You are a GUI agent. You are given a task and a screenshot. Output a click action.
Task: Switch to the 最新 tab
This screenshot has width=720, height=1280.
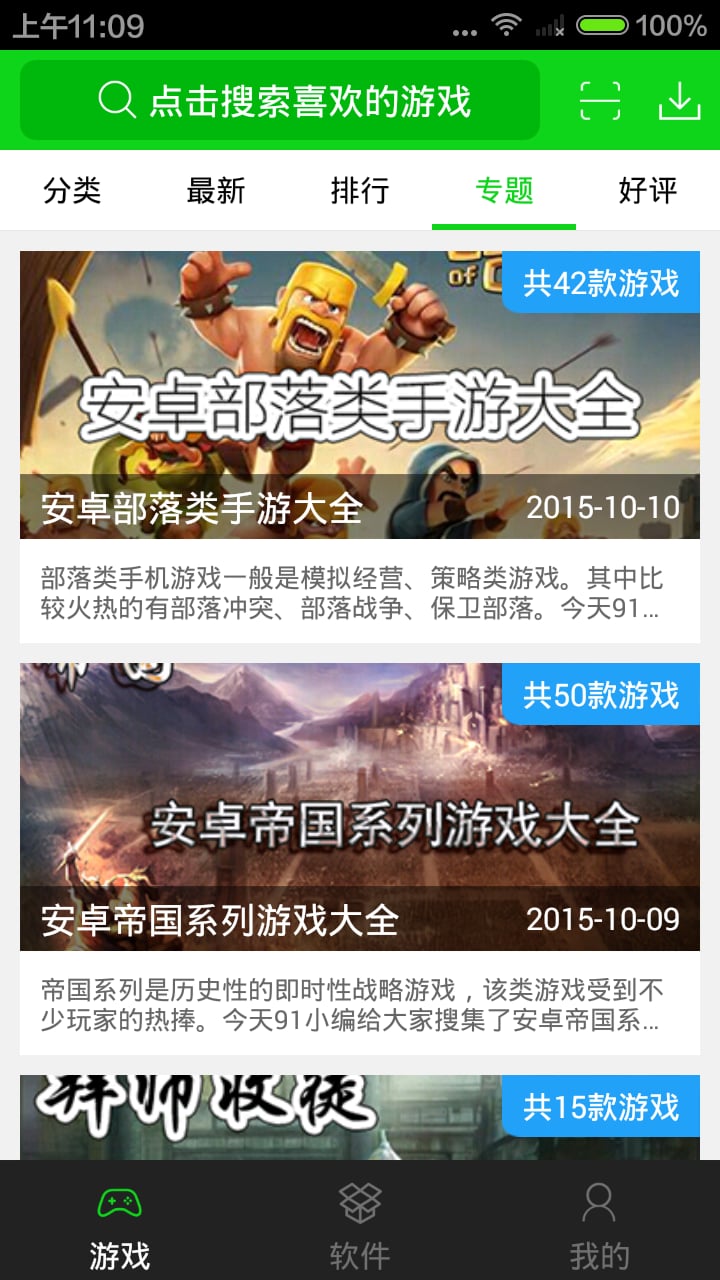pos(216,191)
